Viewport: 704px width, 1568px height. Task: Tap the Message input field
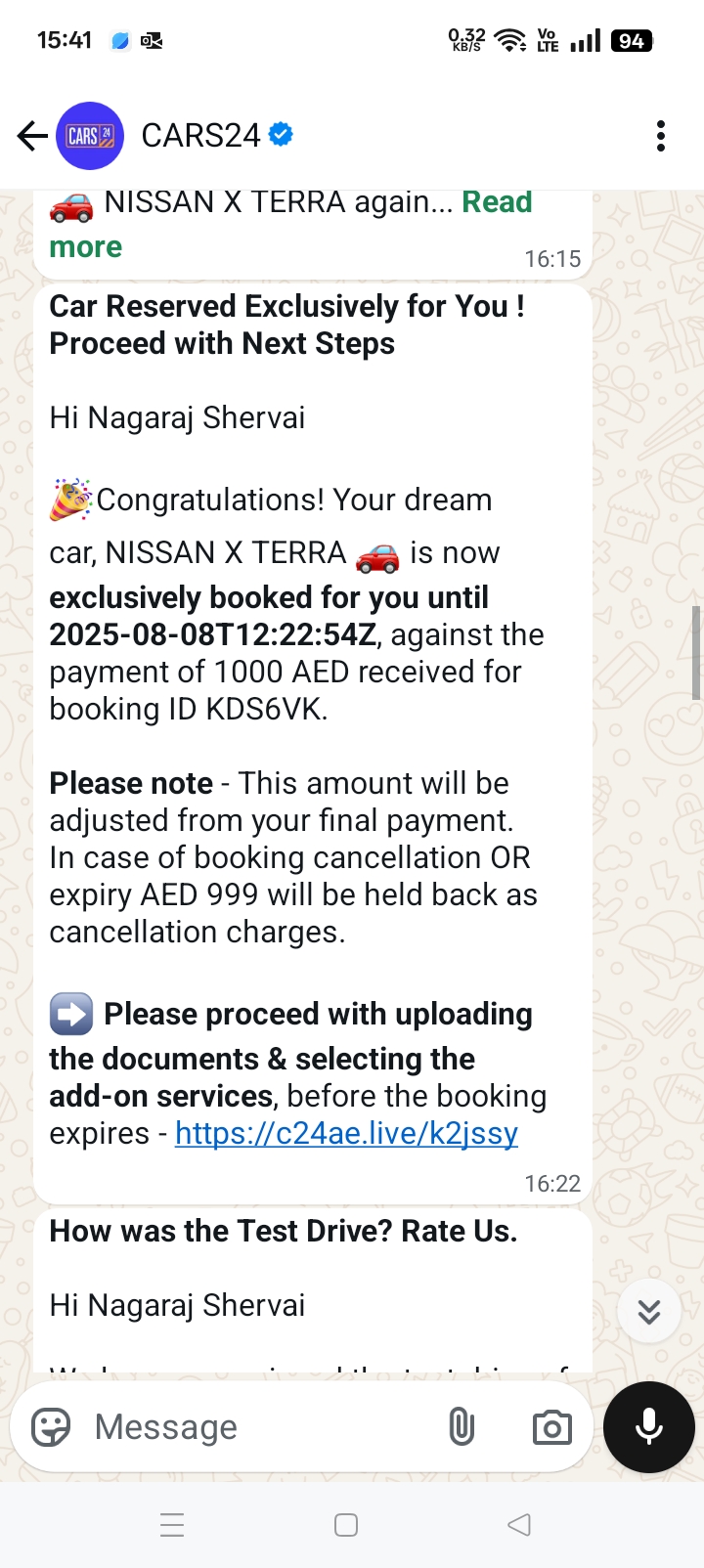254,1427
